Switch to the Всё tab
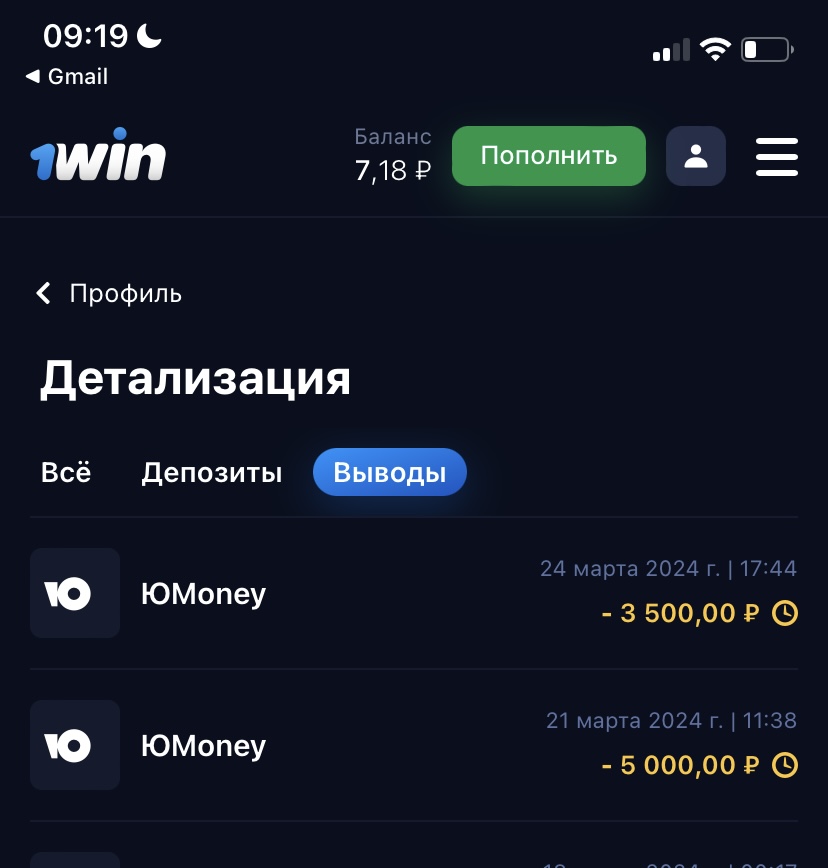Viewport: 828px width, 868px height. coord(65,472)
